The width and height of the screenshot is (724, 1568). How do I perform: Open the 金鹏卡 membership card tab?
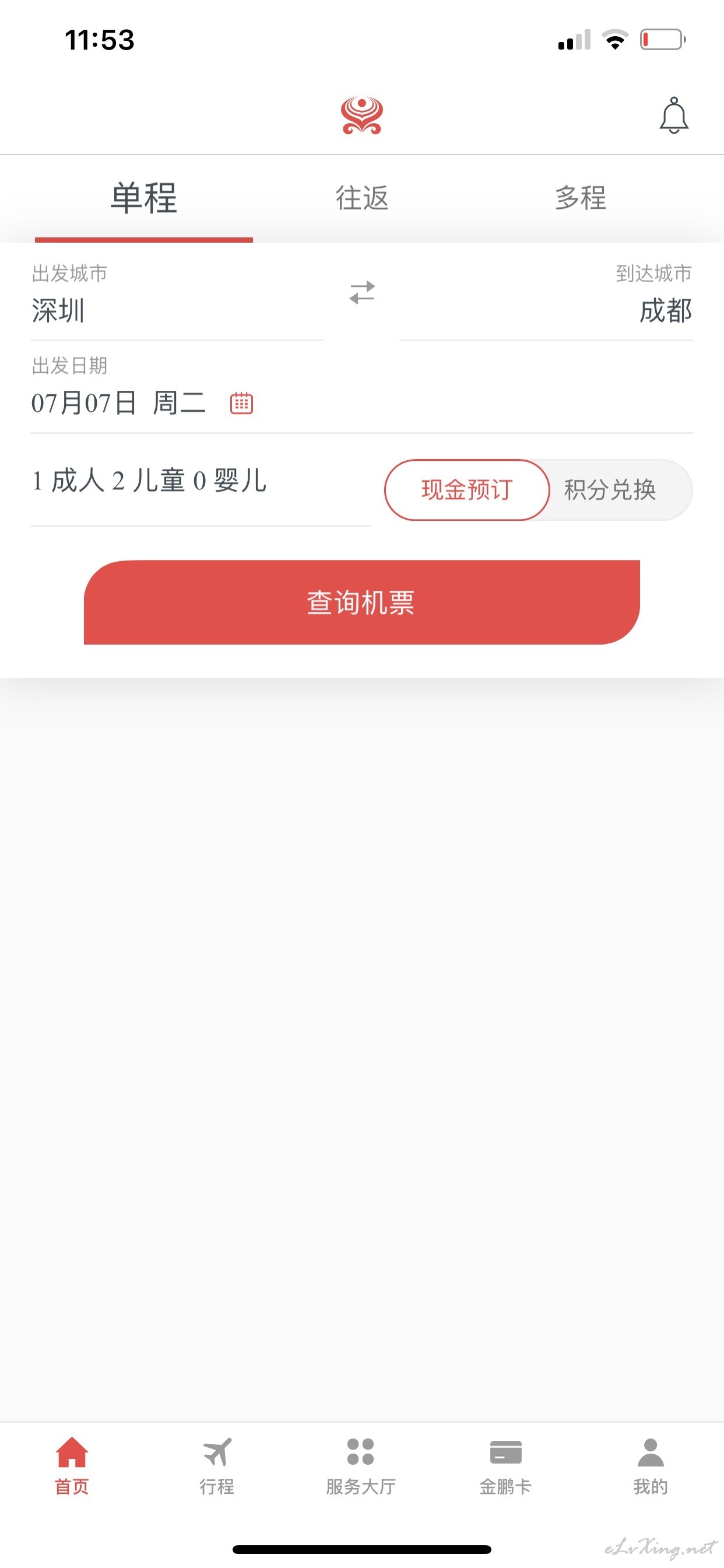tap(505, 1465)
